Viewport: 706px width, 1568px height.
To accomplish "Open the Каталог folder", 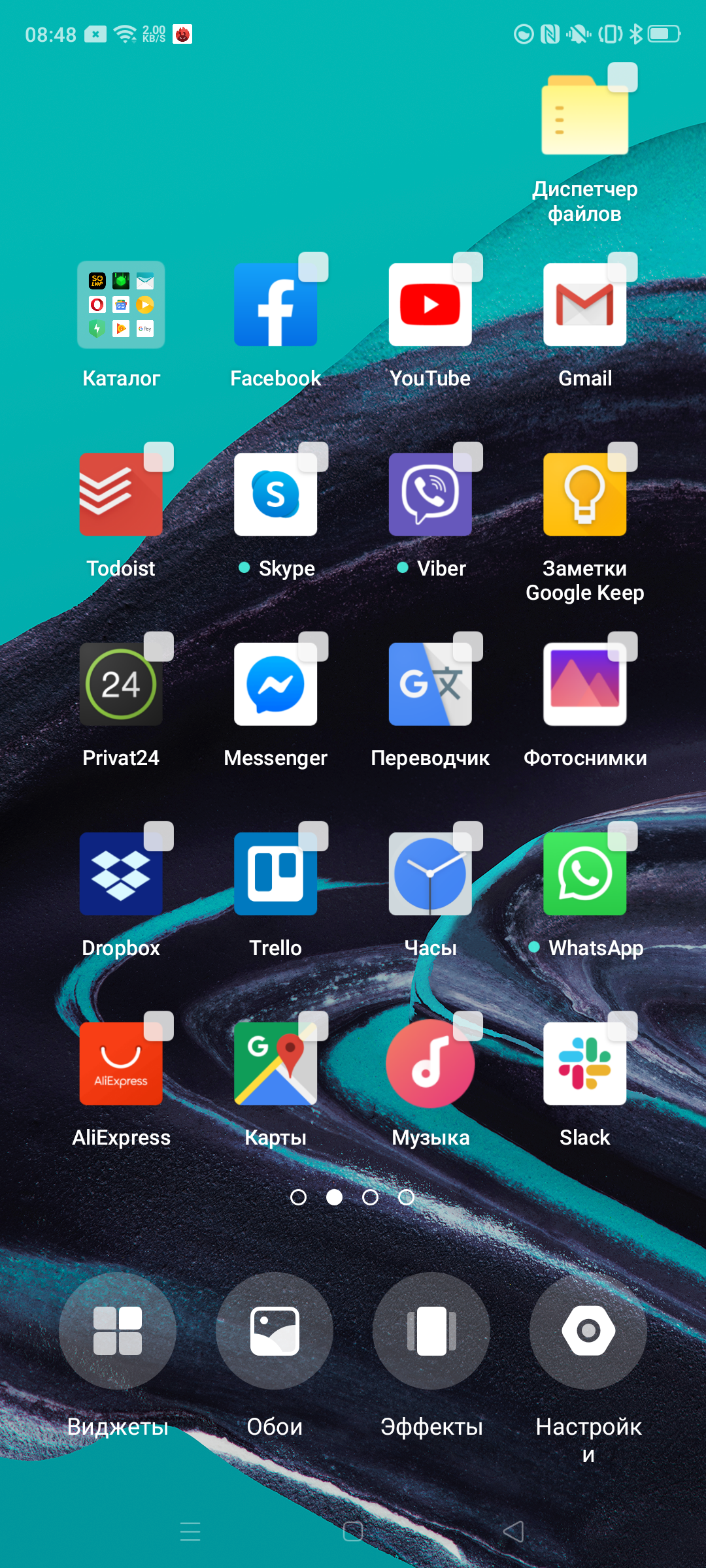I will pos(121,305).
